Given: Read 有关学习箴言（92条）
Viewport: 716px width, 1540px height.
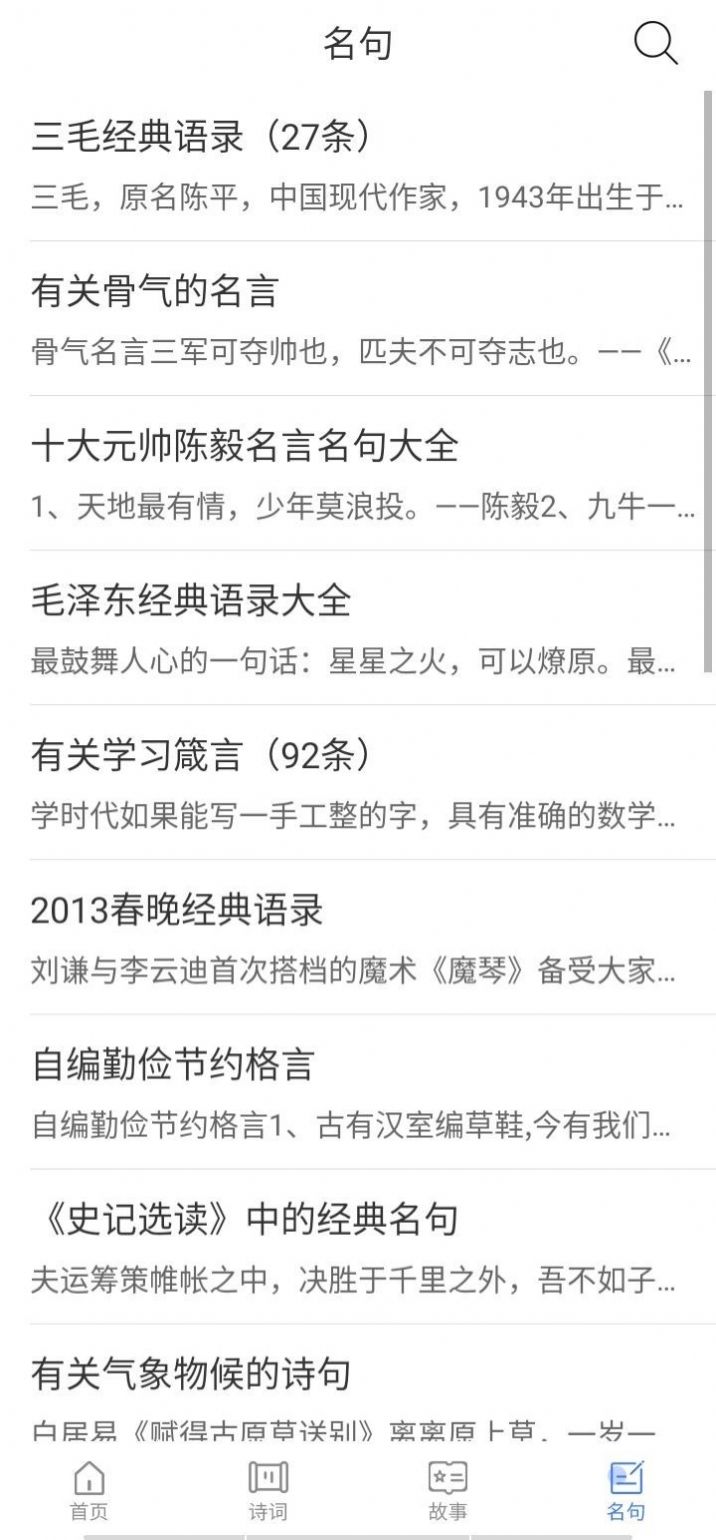Looking at the screenshot, I should [358, 783].
